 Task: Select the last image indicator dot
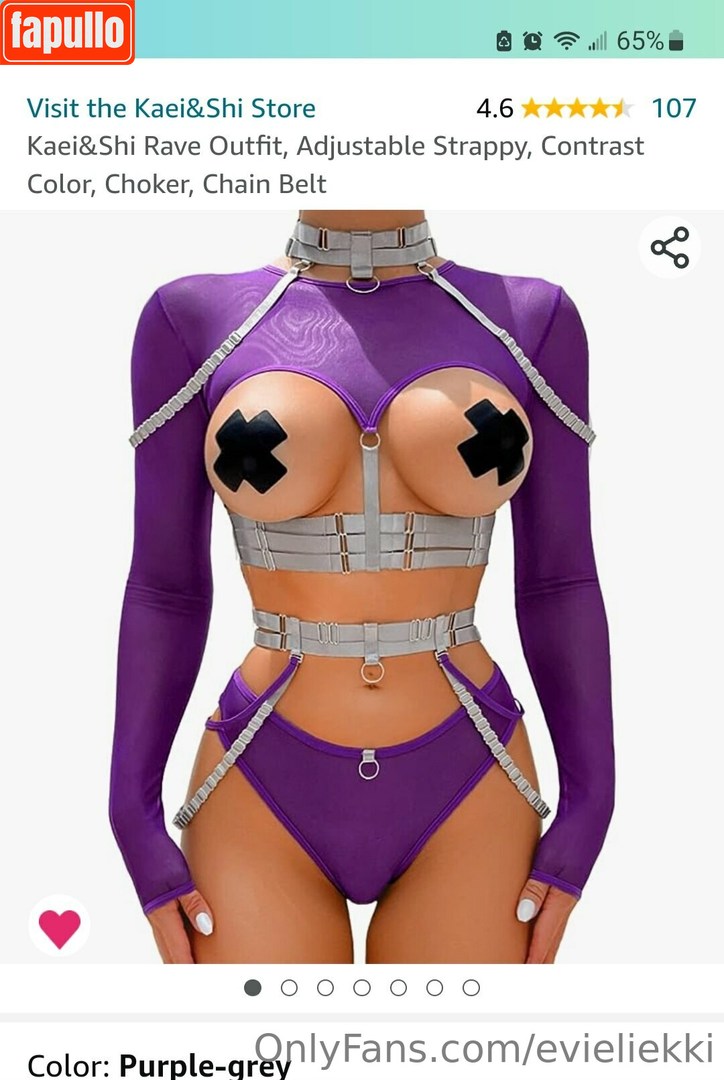(x=471, y=988)
